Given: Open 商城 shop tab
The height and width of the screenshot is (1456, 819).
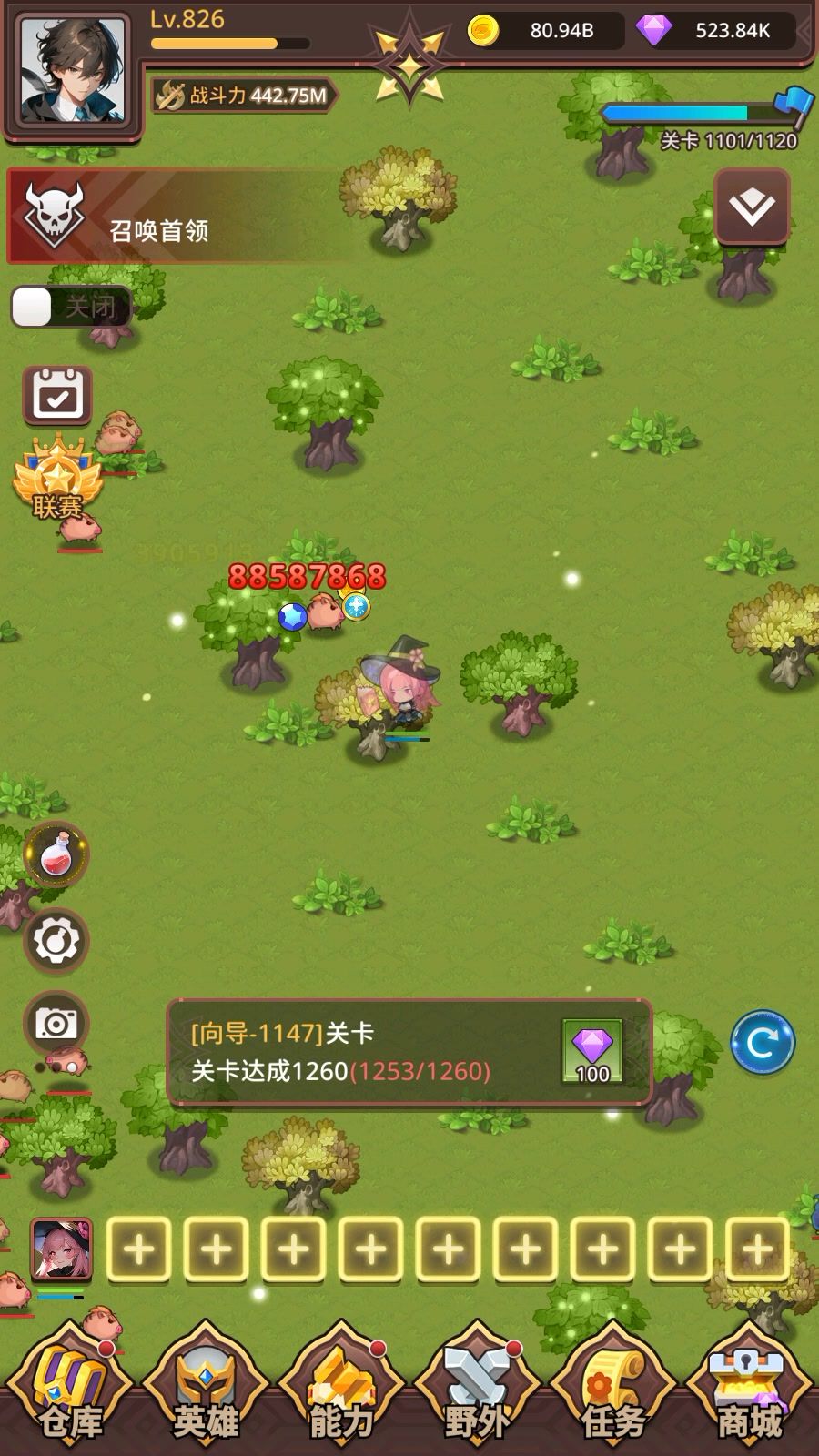Looking at the screenshot, I should coord(749,1392).
